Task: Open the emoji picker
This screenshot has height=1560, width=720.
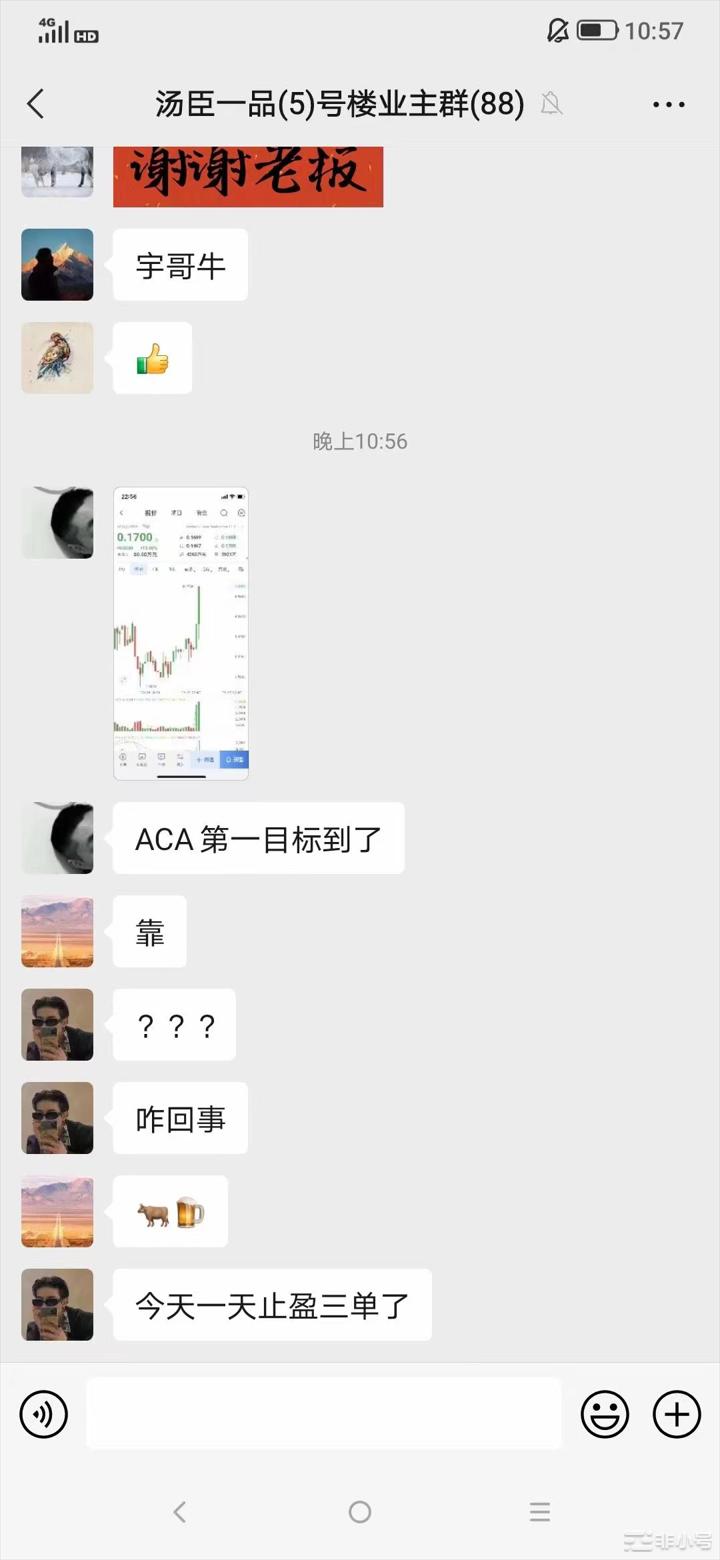Action: [x=605, y=1414]
